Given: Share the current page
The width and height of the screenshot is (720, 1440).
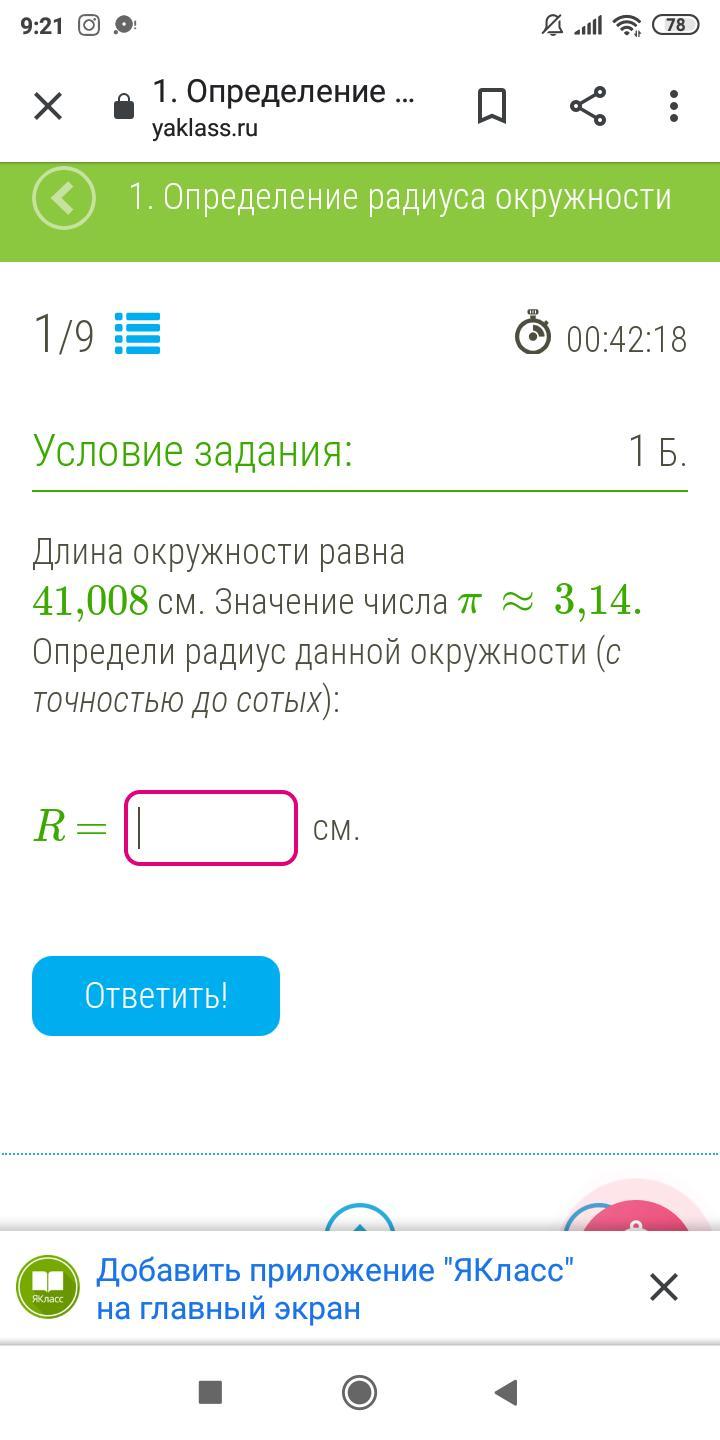Looking at the screenshot, I should point(588,106).
